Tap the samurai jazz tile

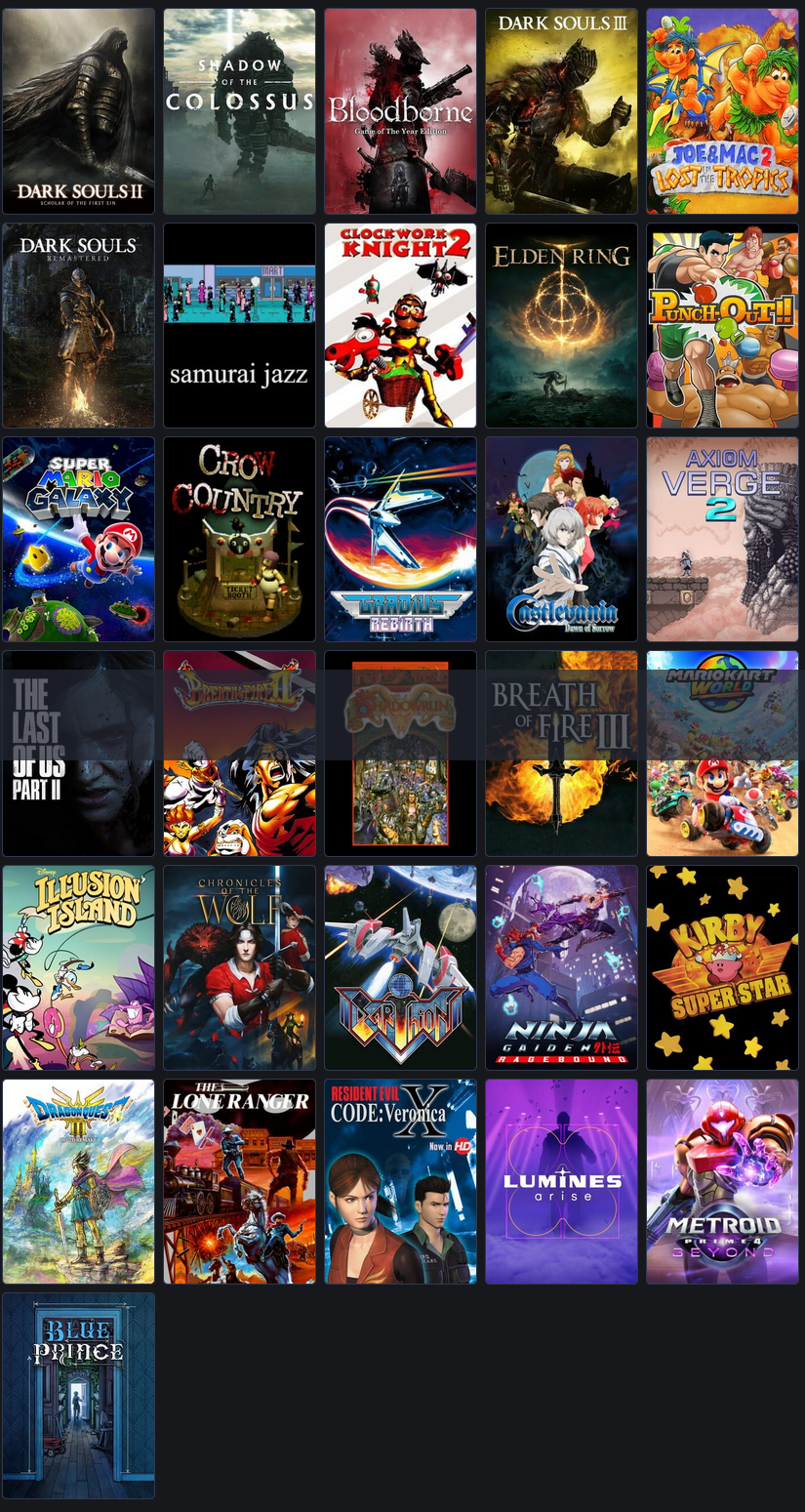pyautogui.click(x=239, y=325)
